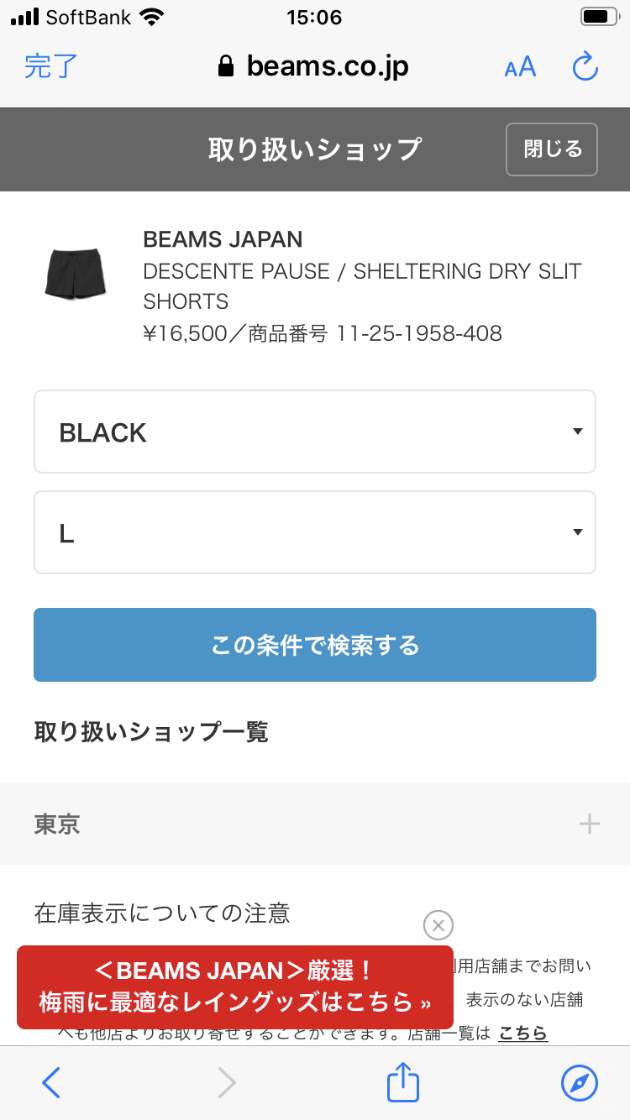
Task: Open the こちら store list link
Action: 523,1033
